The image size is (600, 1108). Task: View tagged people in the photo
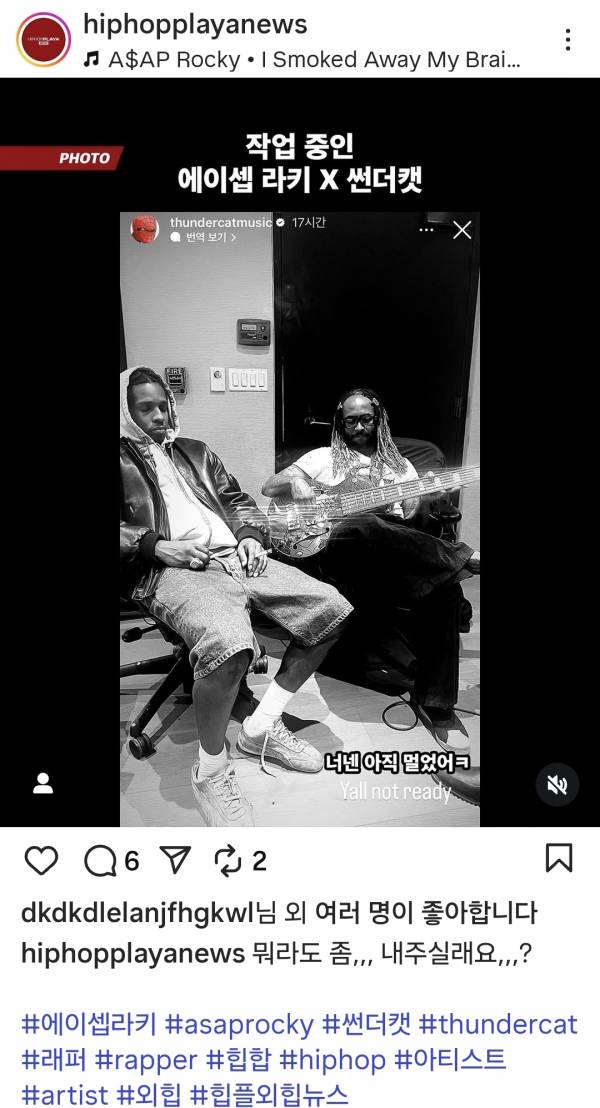pyautogui.click(x=43, y=784)
